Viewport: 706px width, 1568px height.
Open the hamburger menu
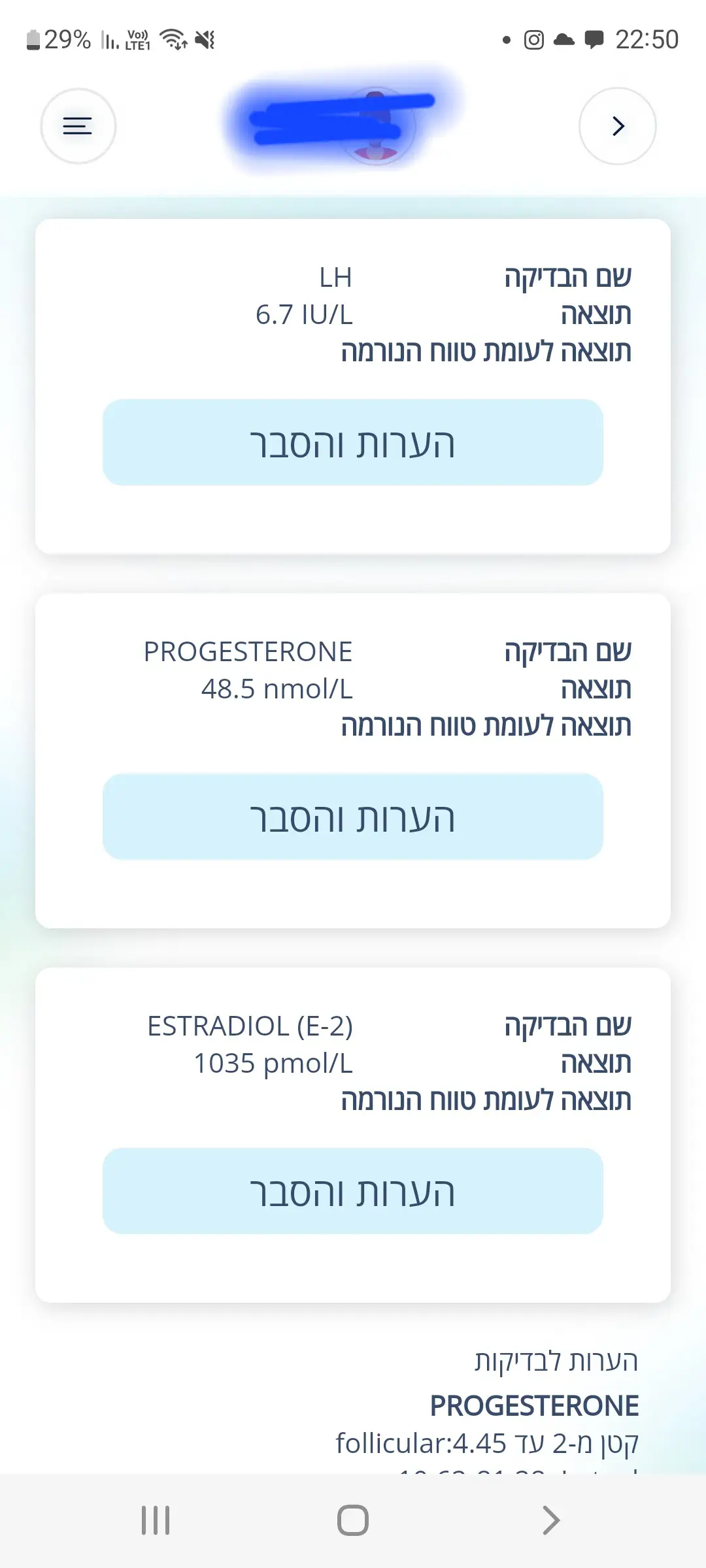click(78, 125)
